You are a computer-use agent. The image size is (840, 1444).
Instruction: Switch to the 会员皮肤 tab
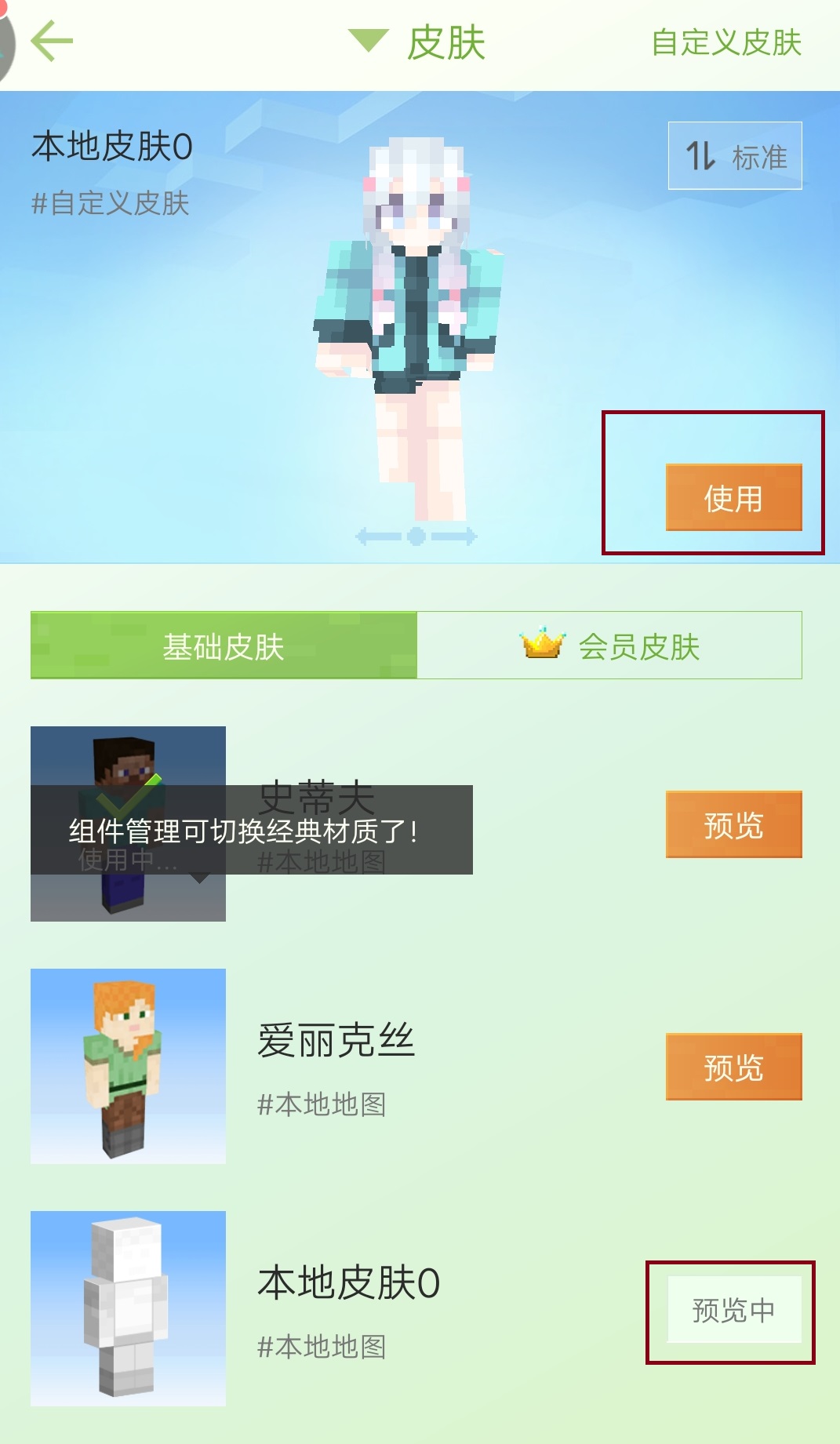coord(609,646)
